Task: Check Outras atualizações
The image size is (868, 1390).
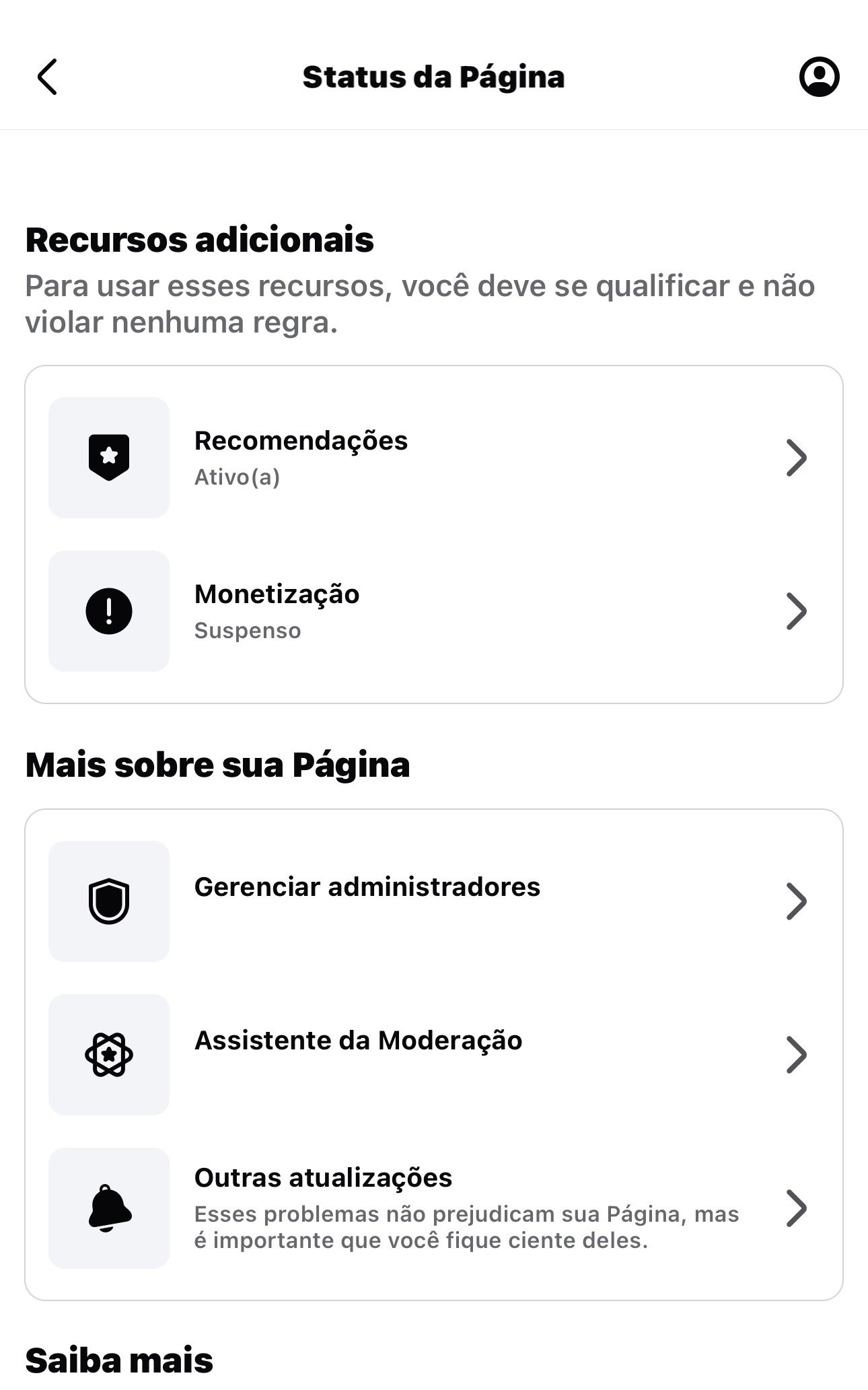Action: (x=433, y=1208)
